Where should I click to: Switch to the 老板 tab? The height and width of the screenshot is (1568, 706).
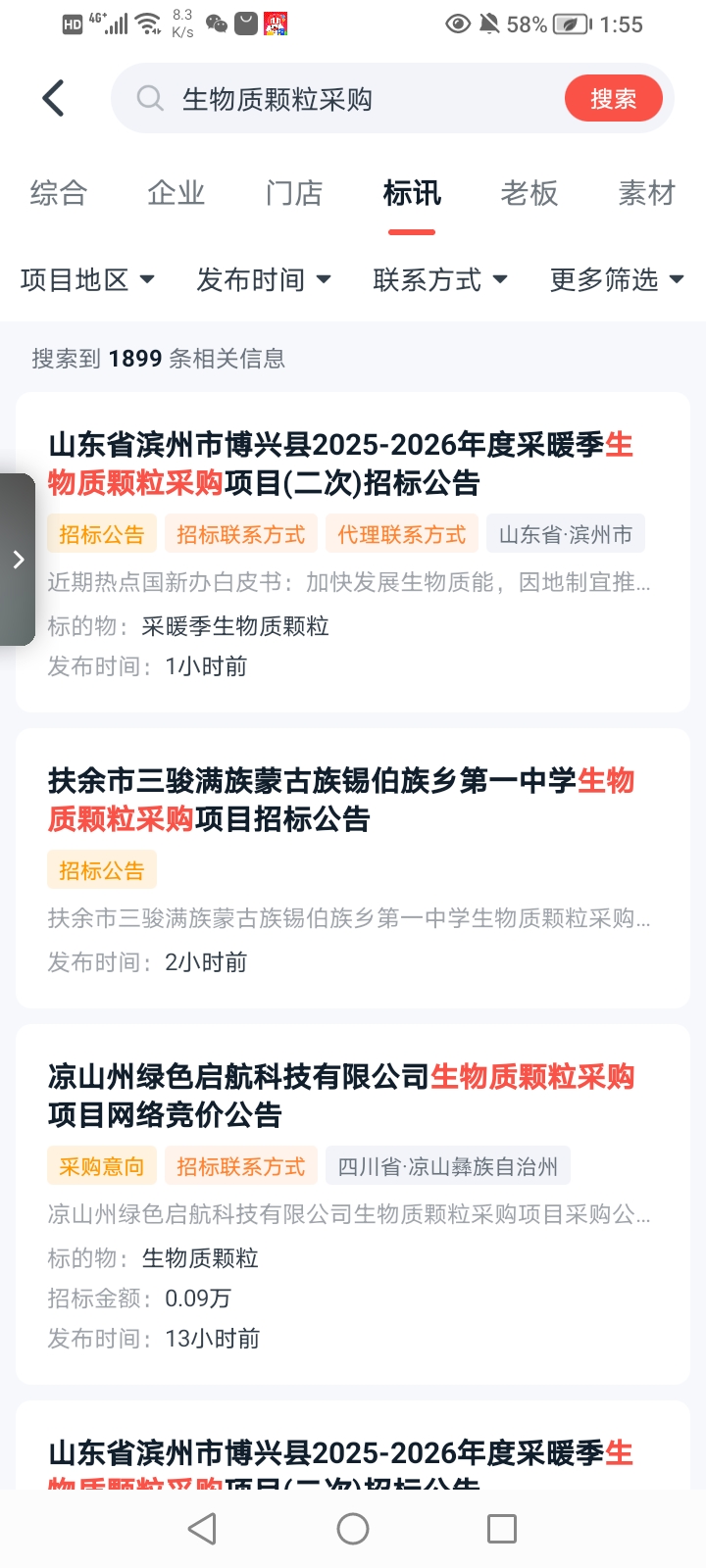pyautogui.click(x=529, y=193)
